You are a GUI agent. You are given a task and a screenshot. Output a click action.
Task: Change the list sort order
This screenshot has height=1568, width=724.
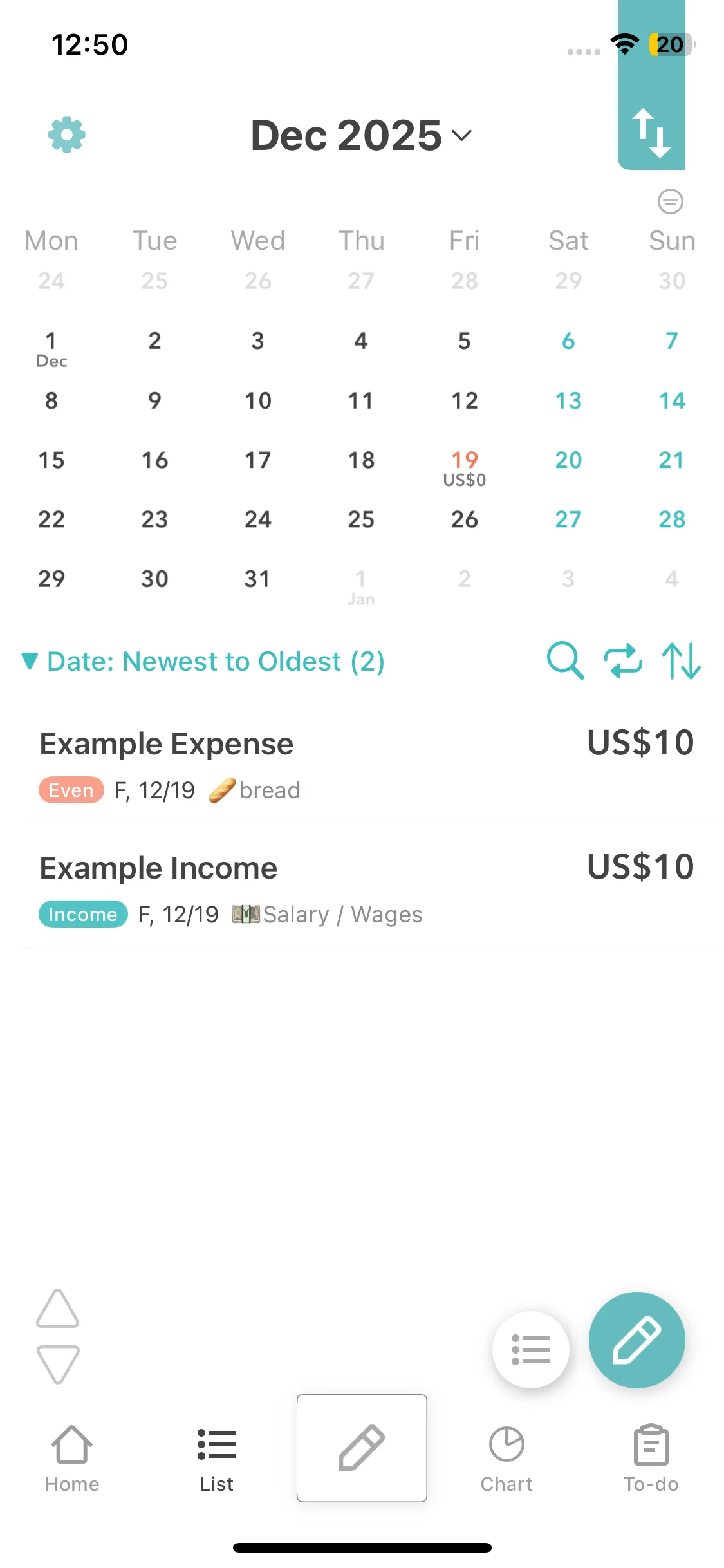click(682, 661)
